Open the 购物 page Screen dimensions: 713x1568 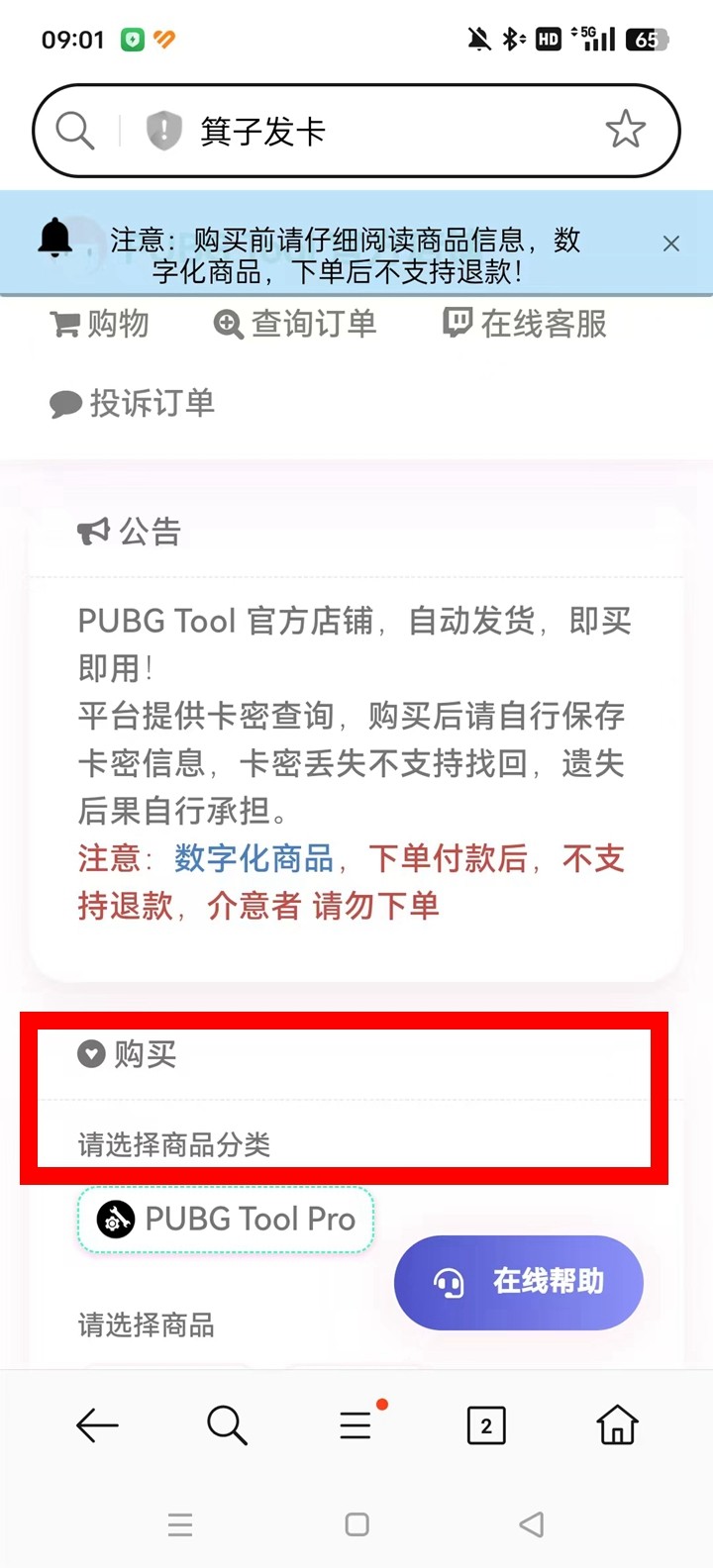click(x=100, y=324)
